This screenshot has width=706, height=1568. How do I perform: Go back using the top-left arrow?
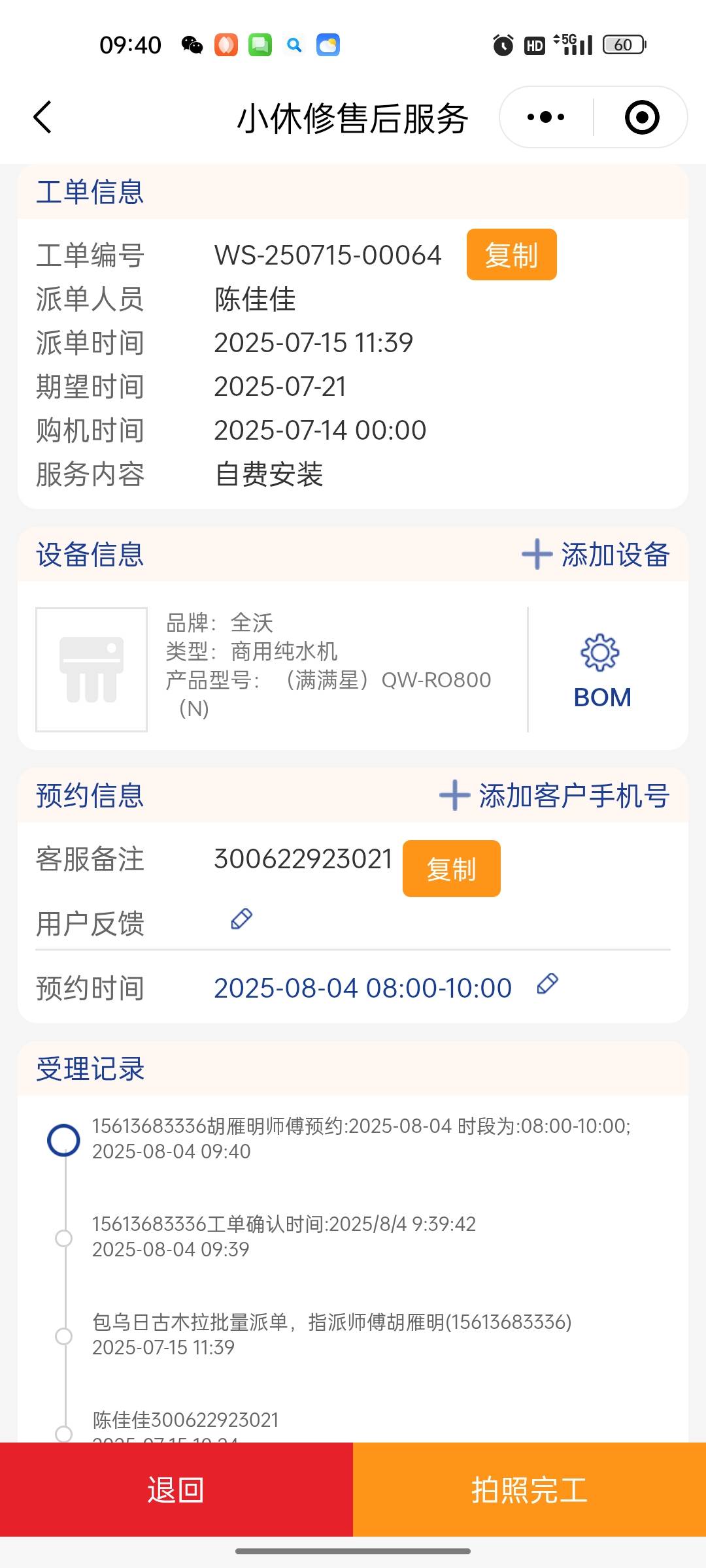click(x=42, y=118)
